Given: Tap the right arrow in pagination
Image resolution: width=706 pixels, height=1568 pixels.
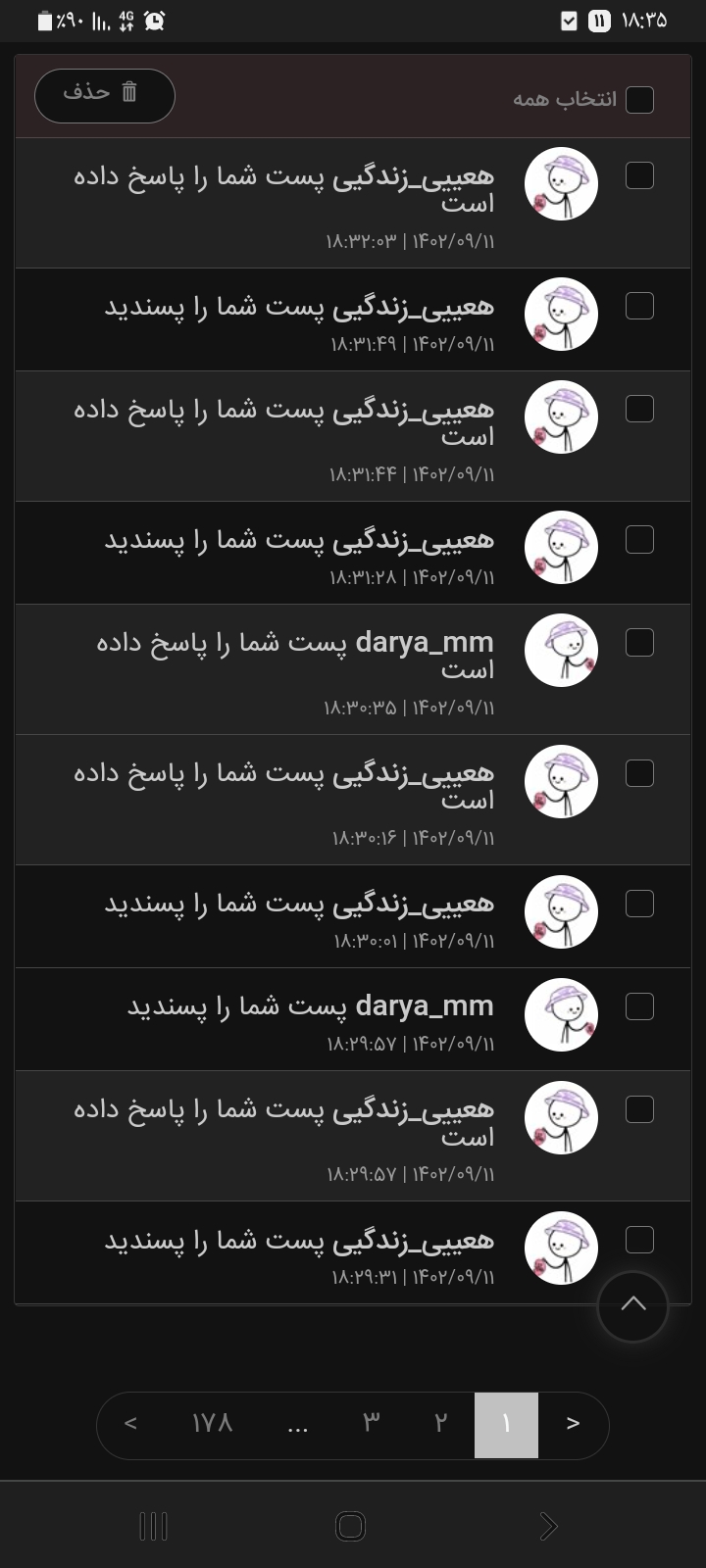Looking at the screenshot, I should pos(574,1424).
